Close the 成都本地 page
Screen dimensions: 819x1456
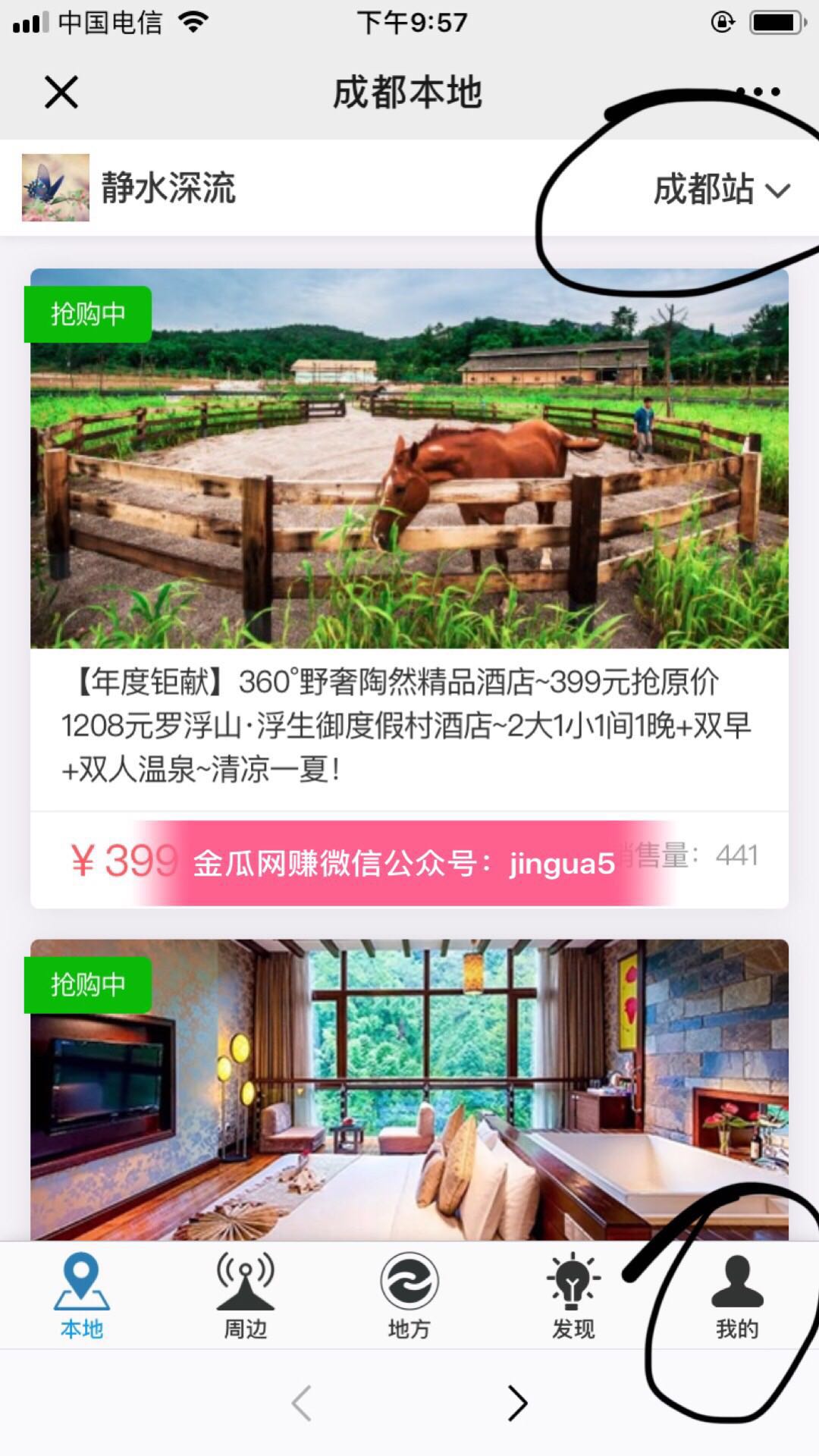tap(61, 93)
